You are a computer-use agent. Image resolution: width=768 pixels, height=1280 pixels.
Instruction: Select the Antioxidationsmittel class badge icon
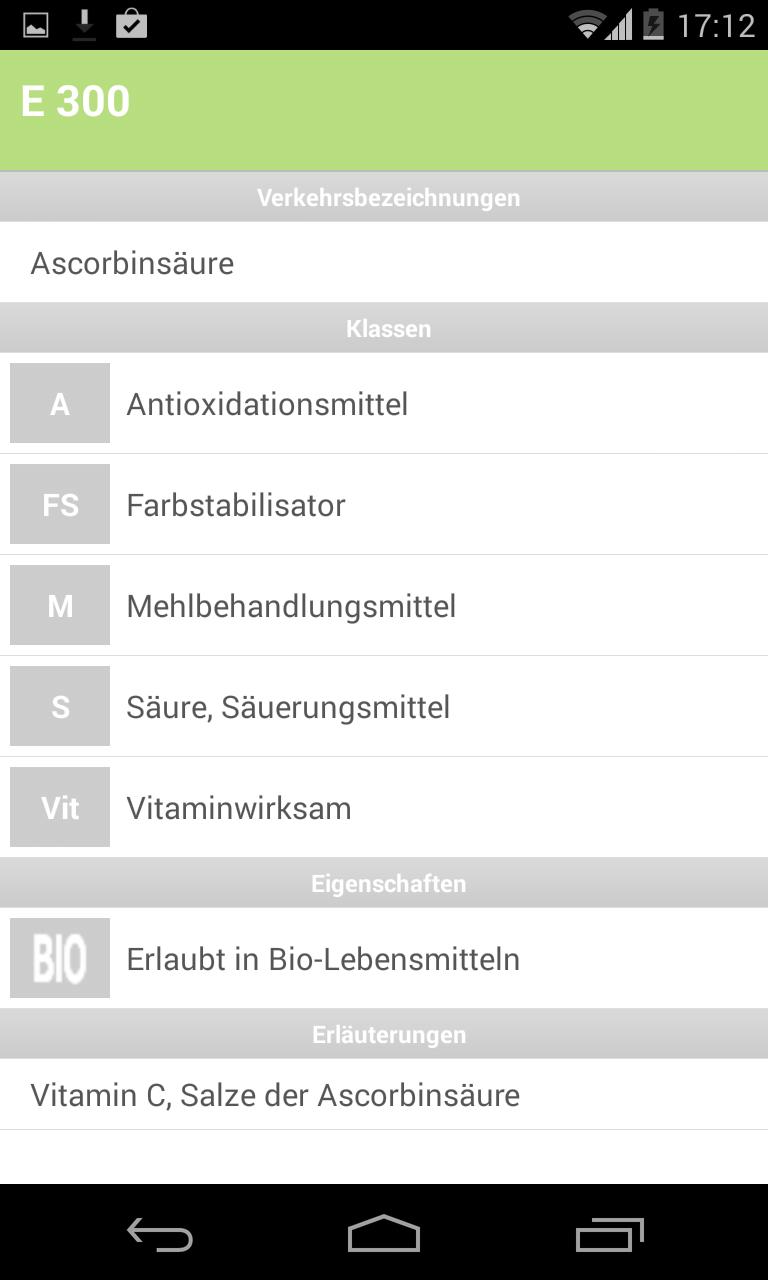[x=59, y=403]
